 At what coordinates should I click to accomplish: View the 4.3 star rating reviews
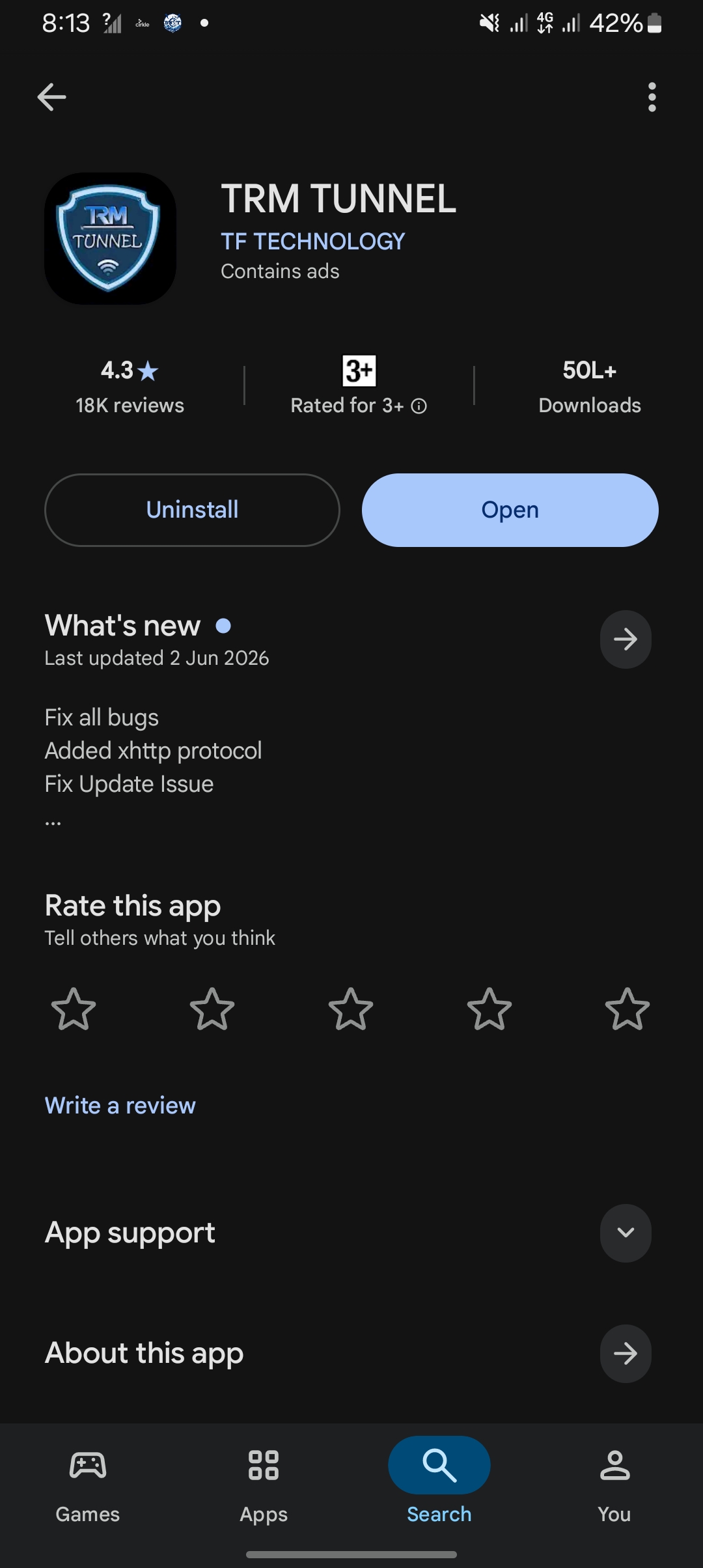click(x=130, y=387)
